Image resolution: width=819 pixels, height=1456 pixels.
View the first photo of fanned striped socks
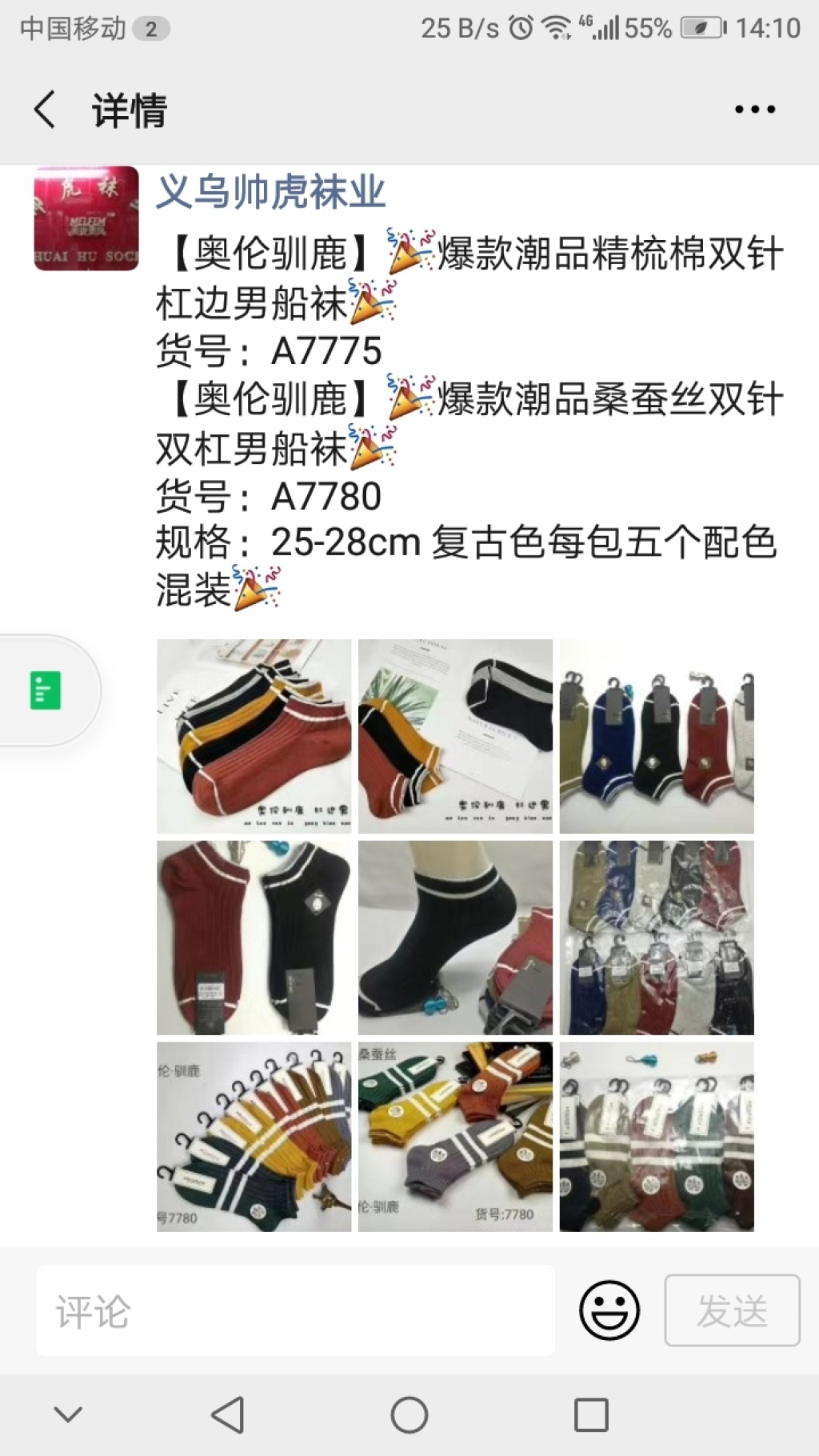(254, 736)
